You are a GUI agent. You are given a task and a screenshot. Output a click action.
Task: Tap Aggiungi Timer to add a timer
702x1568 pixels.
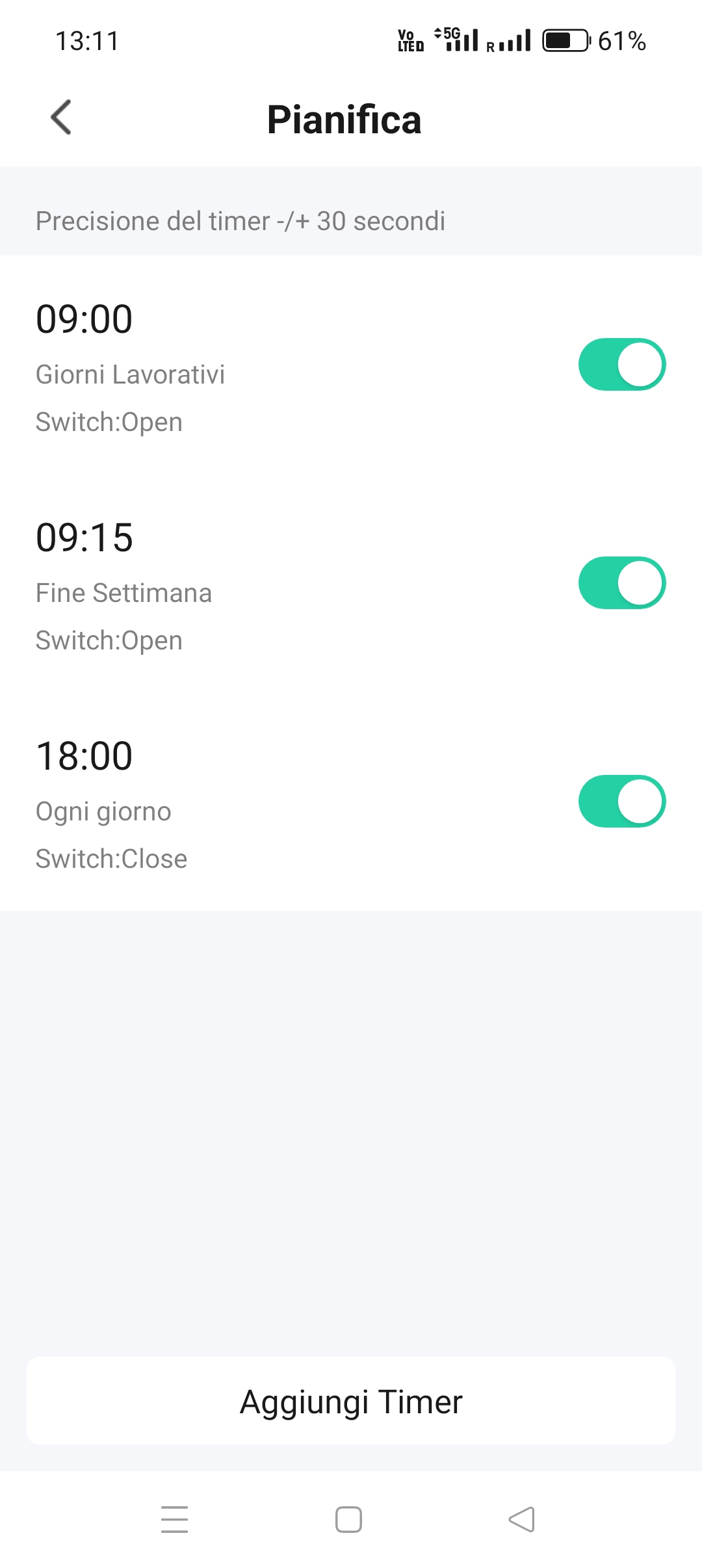351,1401
